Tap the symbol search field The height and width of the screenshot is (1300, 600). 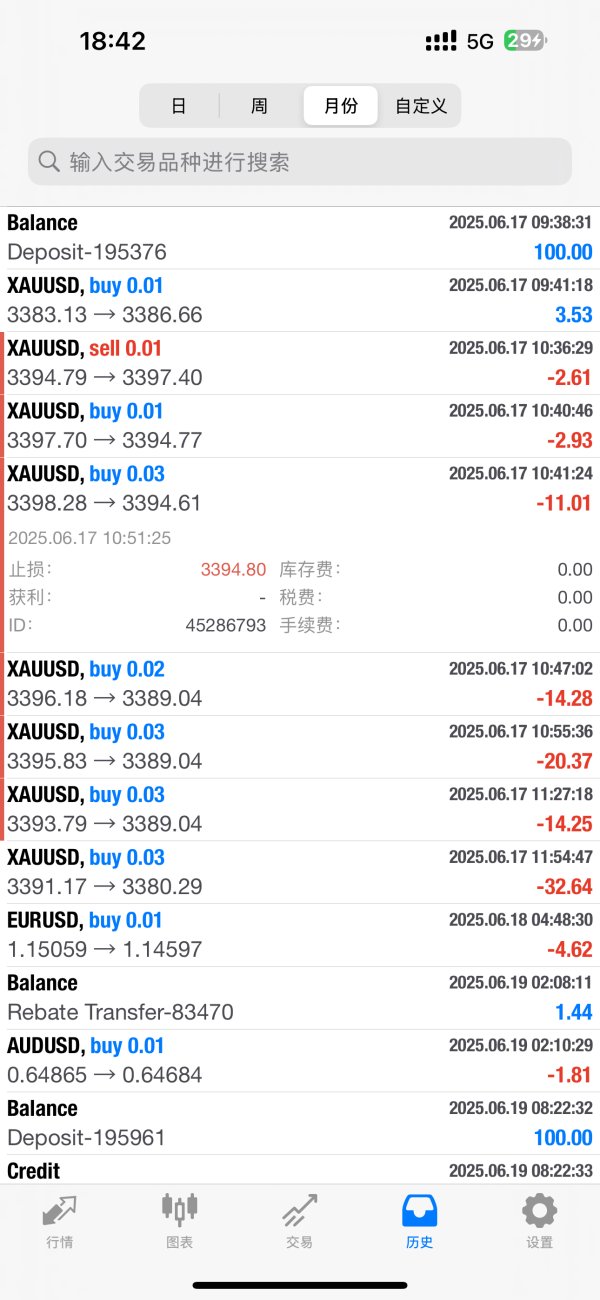pos(300,162)
